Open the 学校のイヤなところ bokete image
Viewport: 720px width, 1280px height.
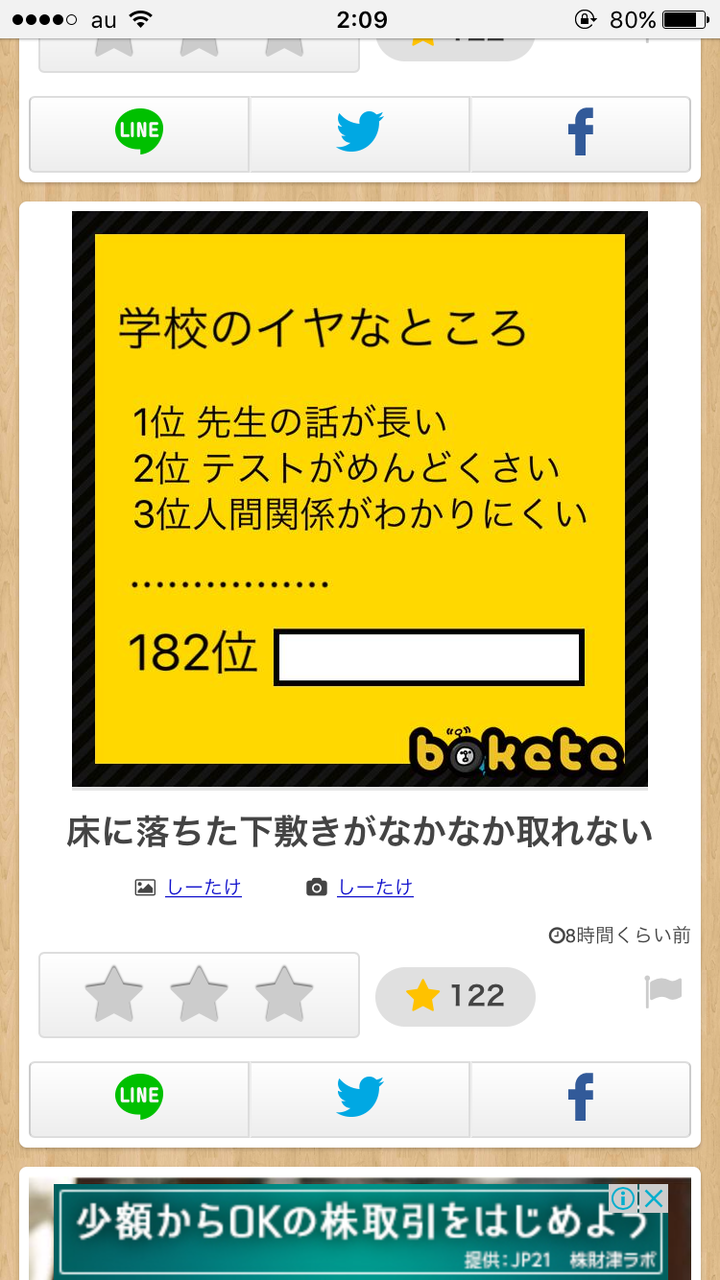click(x=360, y=498)
